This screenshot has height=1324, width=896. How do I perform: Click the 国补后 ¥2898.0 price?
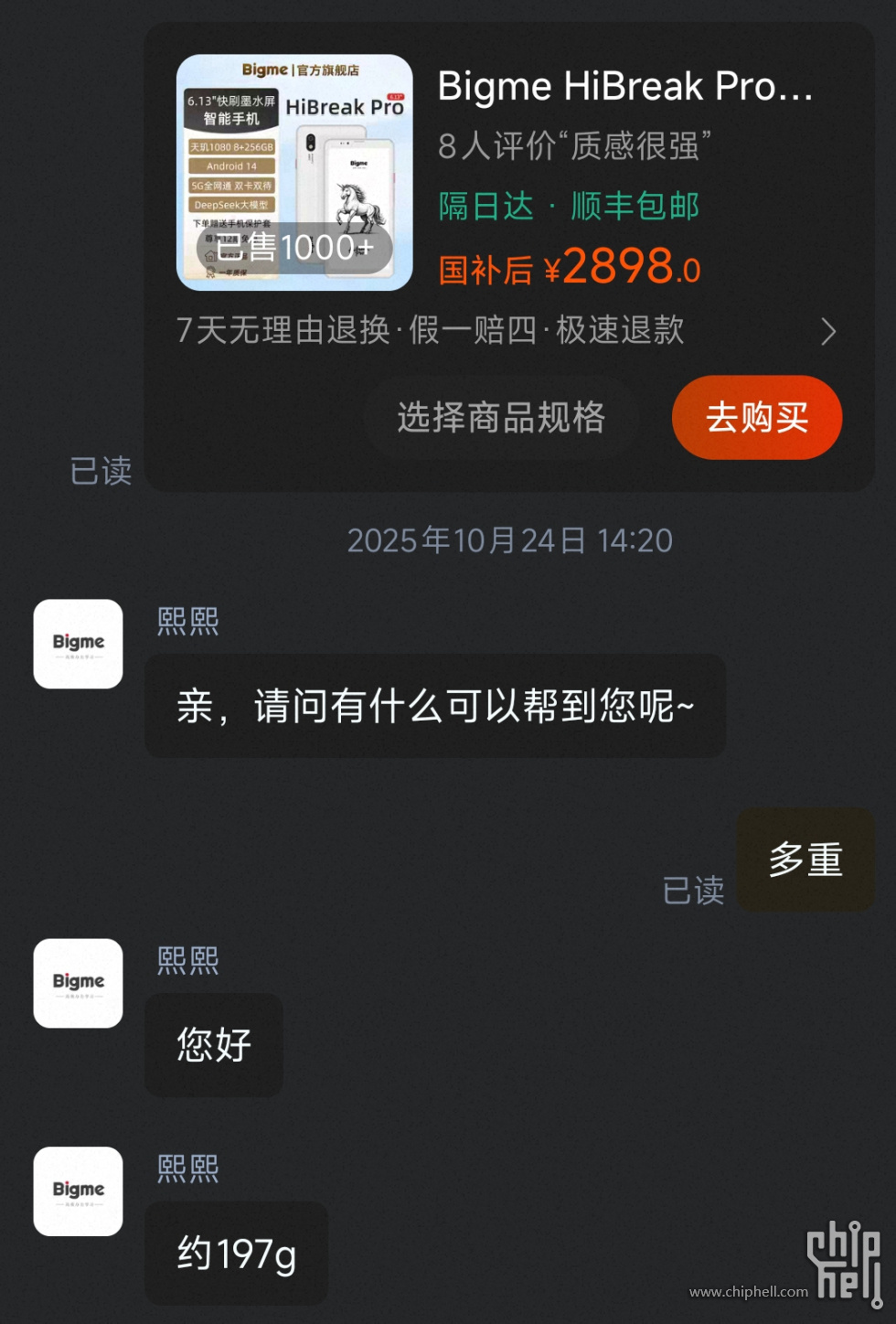point(568,267)
